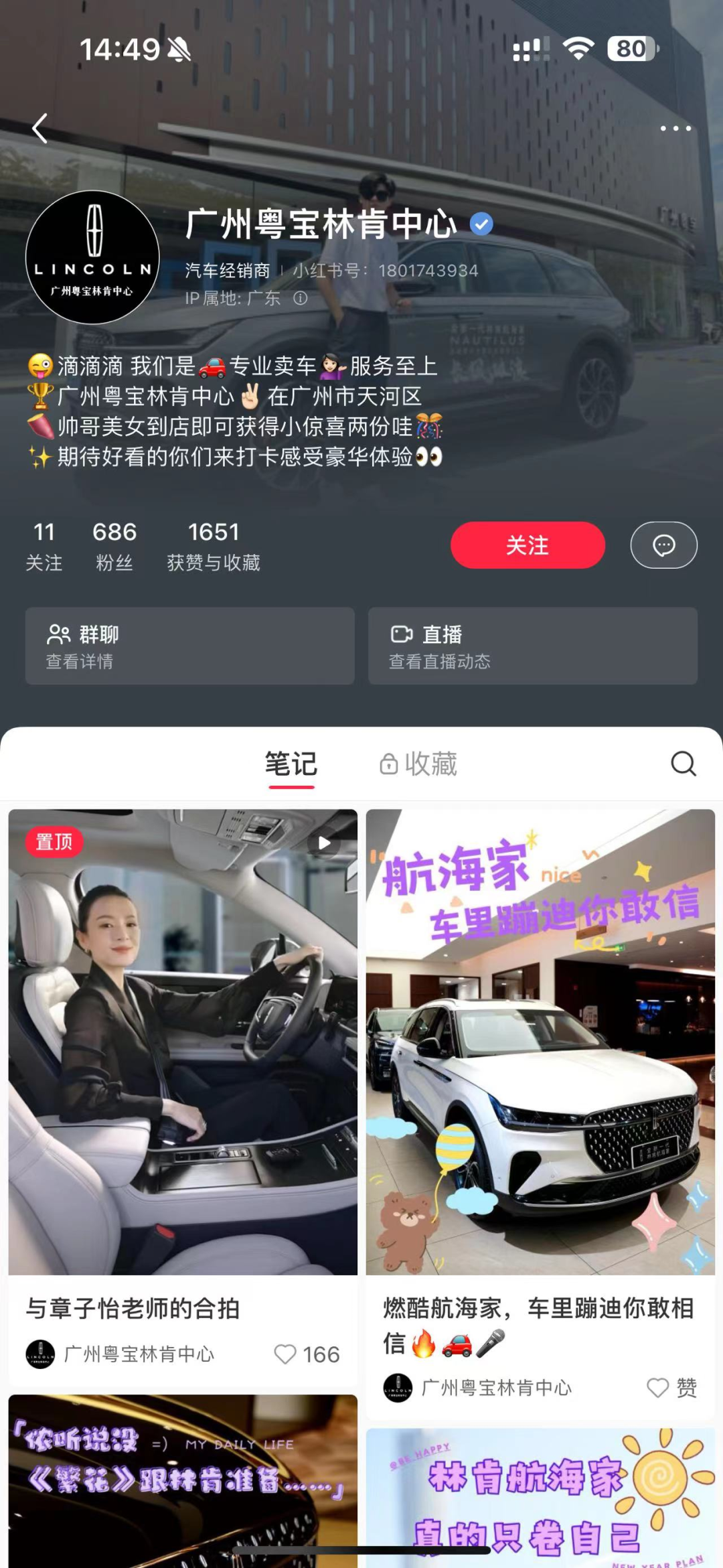Go back using the top-left arrow
Viewport: 723px width, 1568px height.
click(x=40, y=128)
